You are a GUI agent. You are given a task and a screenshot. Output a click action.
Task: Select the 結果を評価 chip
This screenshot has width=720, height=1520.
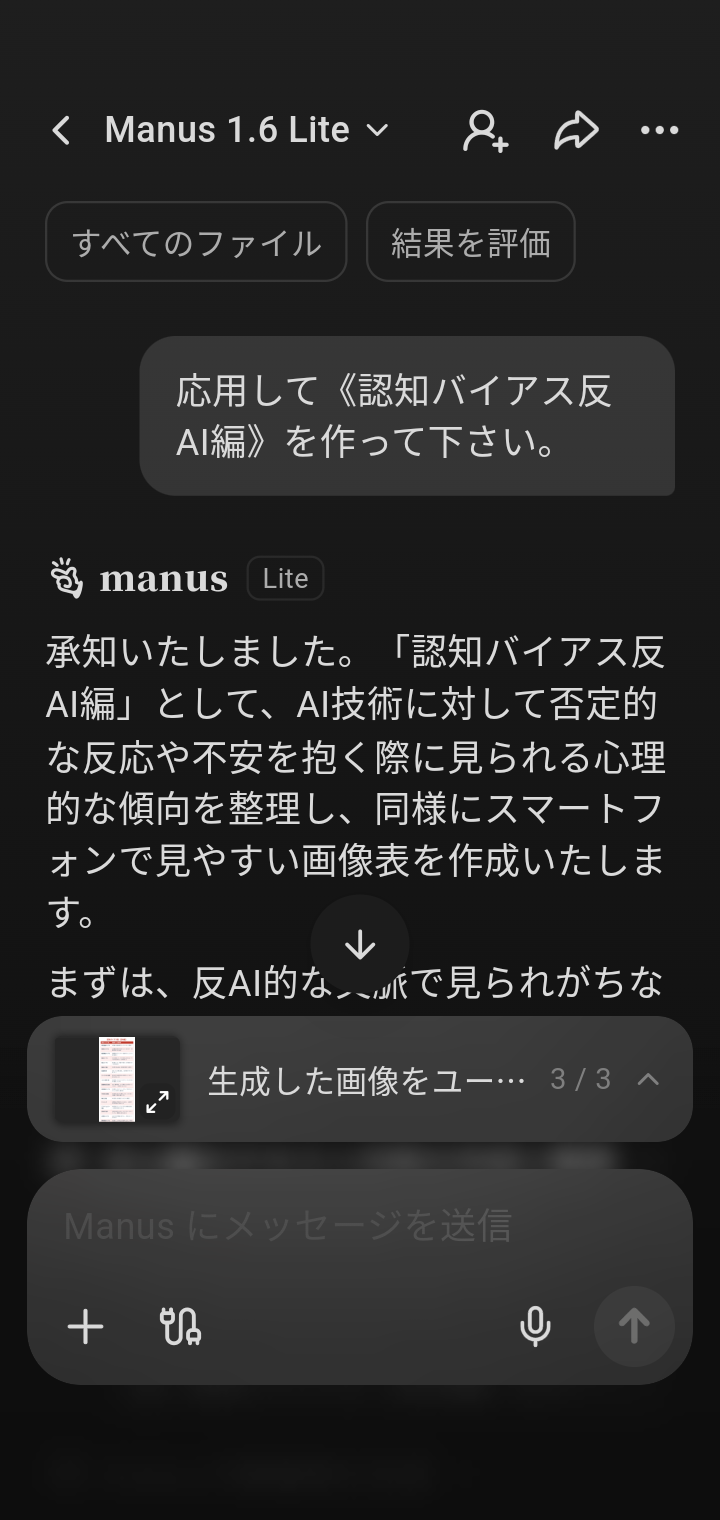[470, 242]
